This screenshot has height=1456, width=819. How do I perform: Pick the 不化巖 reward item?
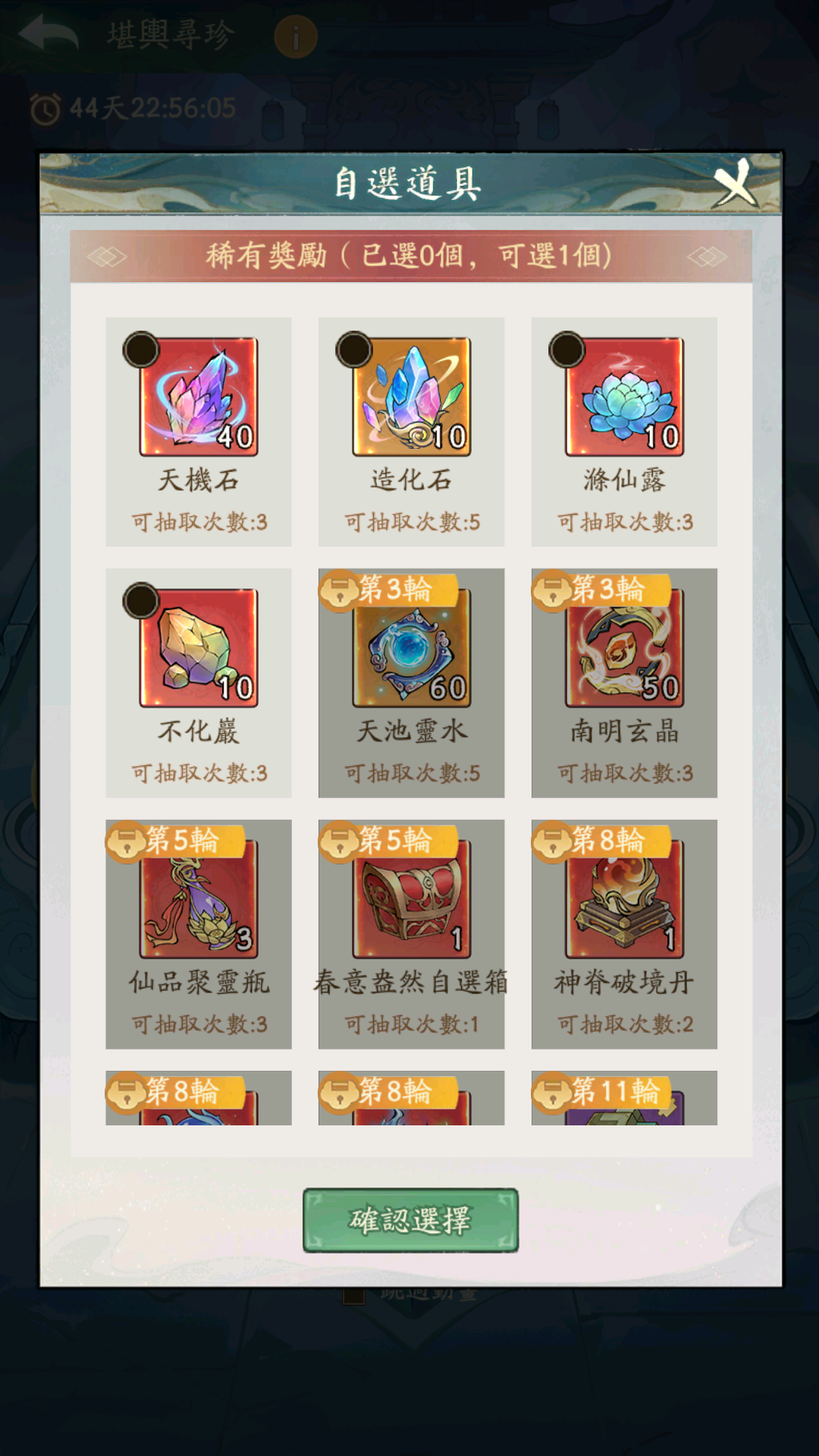point(199,648)
